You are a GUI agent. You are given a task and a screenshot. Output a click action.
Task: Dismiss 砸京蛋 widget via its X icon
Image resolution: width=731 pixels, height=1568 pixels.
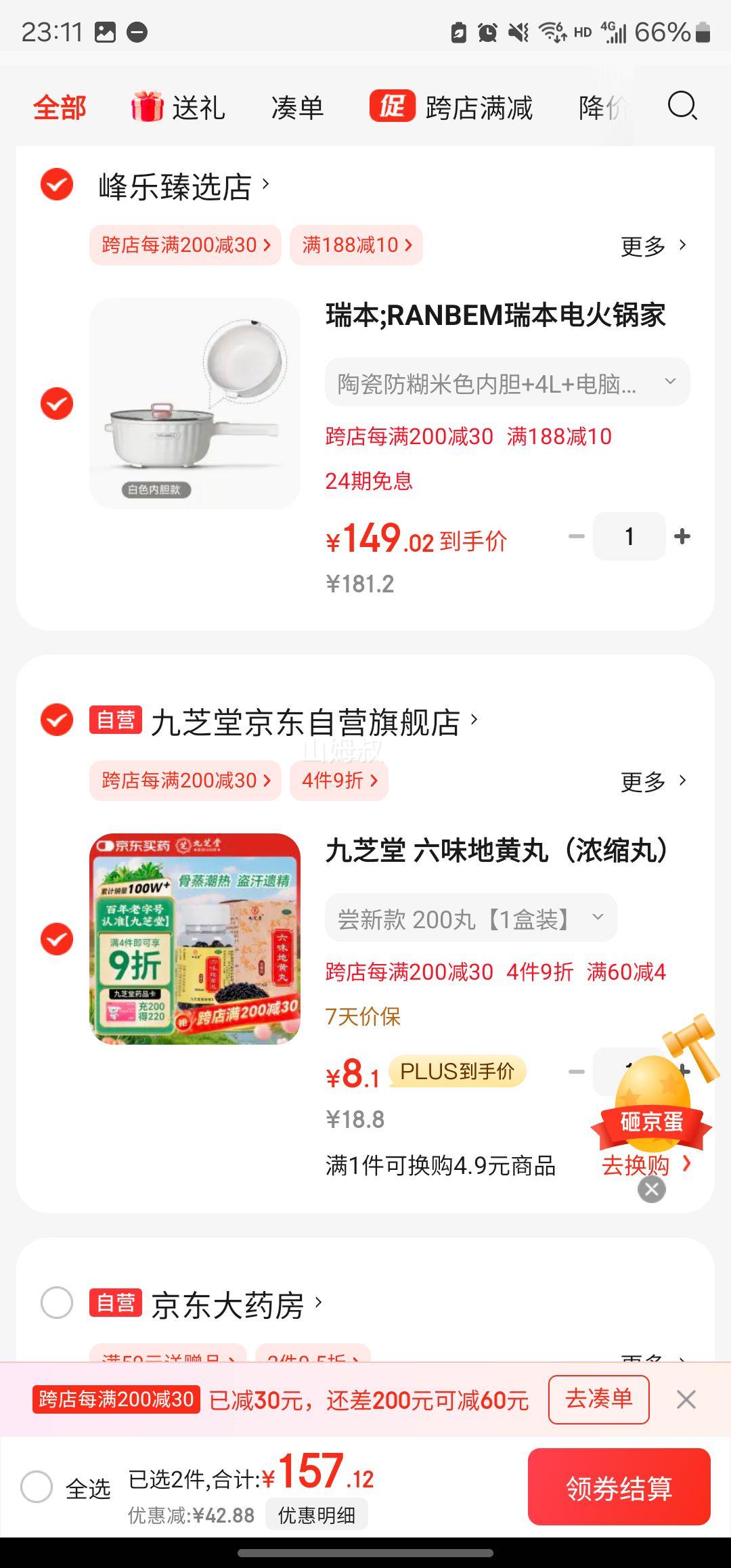coord(651,1189)
